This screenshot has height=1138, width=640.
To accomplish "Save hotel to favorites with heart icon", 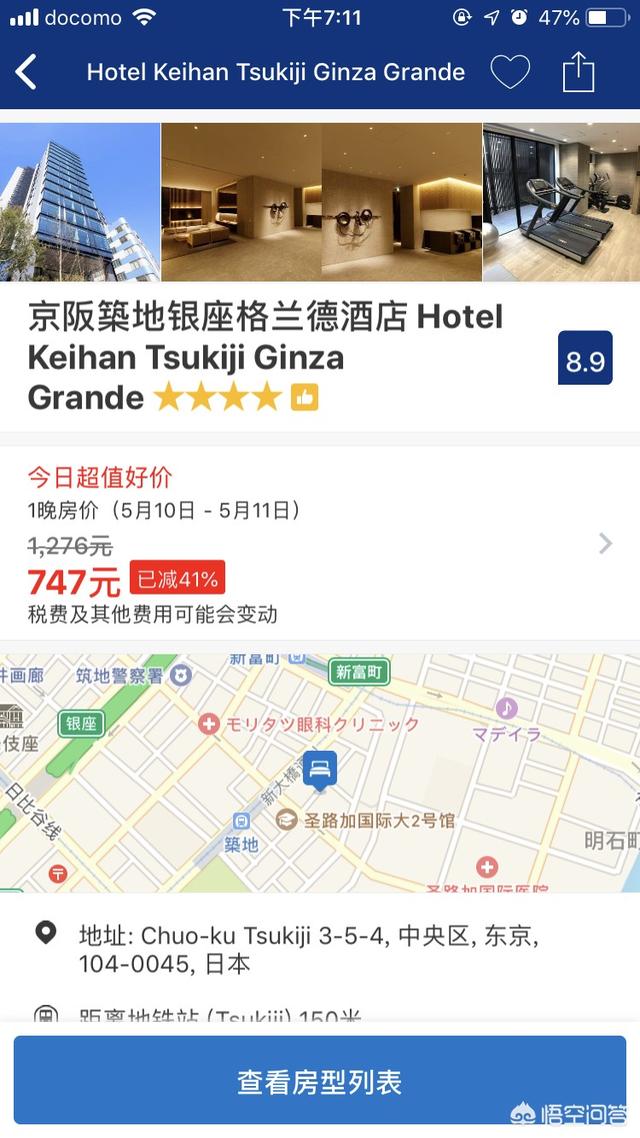I will click(510, 72).
